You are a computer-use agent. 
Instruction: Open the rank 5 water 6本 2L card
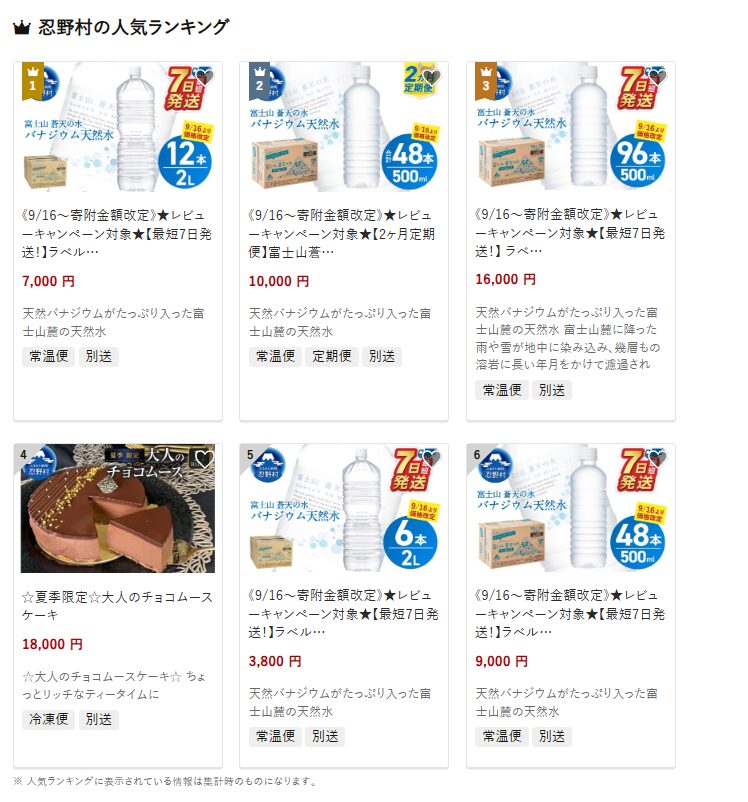coord(344,604)
